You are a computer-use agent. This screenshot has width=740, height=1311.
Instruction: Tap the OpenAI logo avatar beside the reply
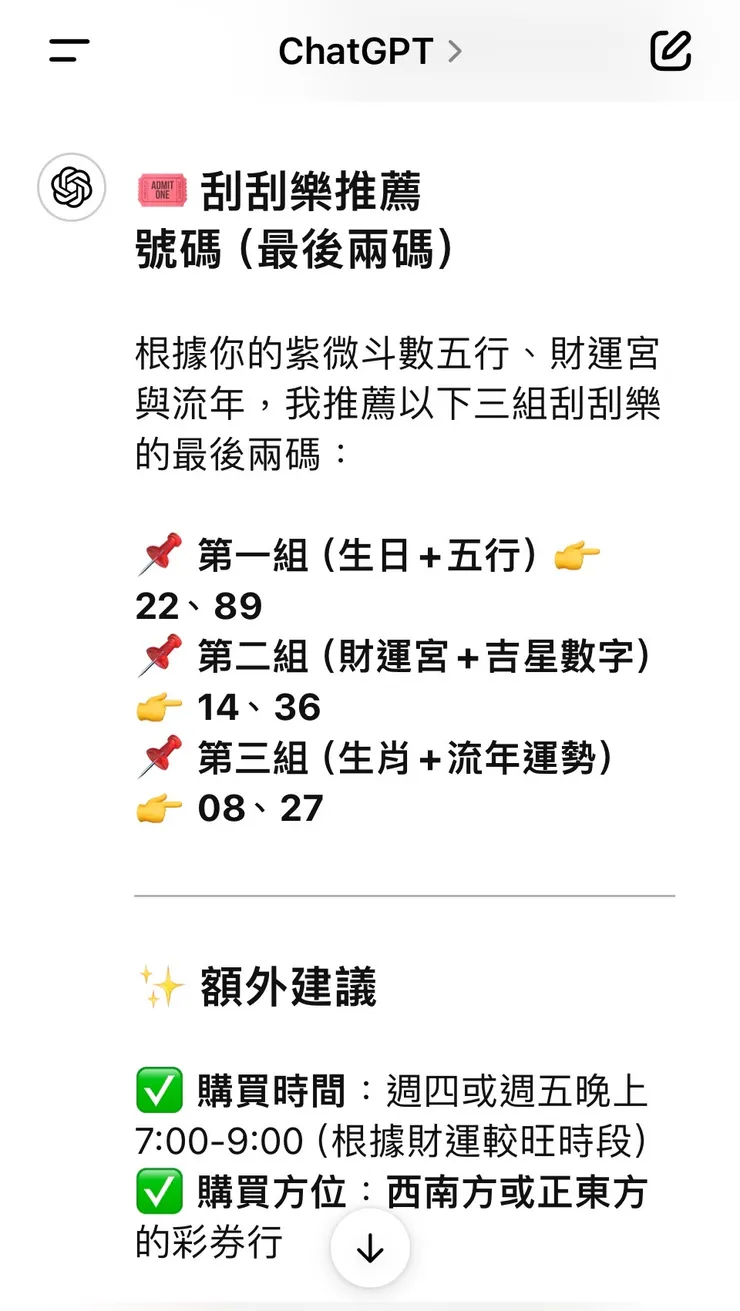tap(71, 187)
